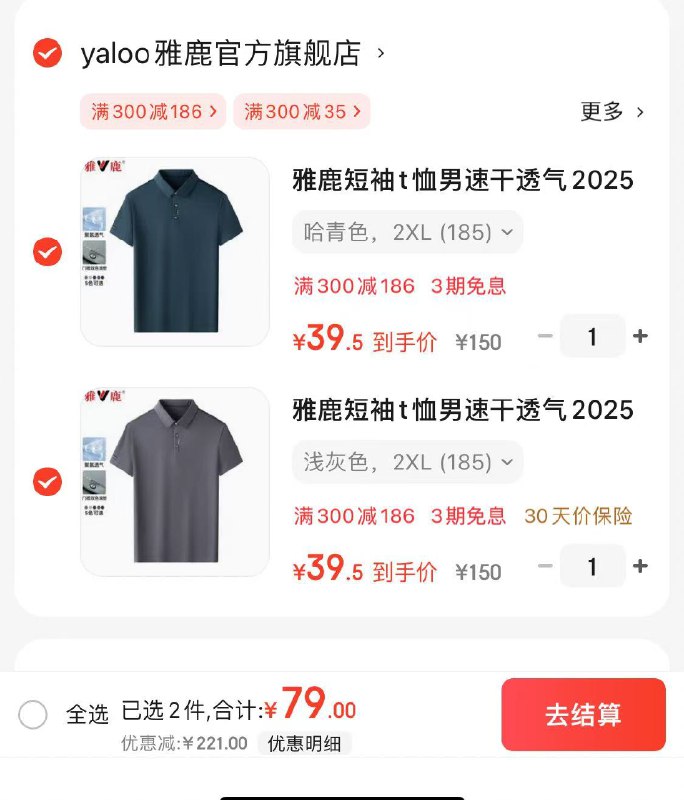
Task: Uncheck the yaloo雅鹿官方旗舰店 store checkbox
Action: 47,53
